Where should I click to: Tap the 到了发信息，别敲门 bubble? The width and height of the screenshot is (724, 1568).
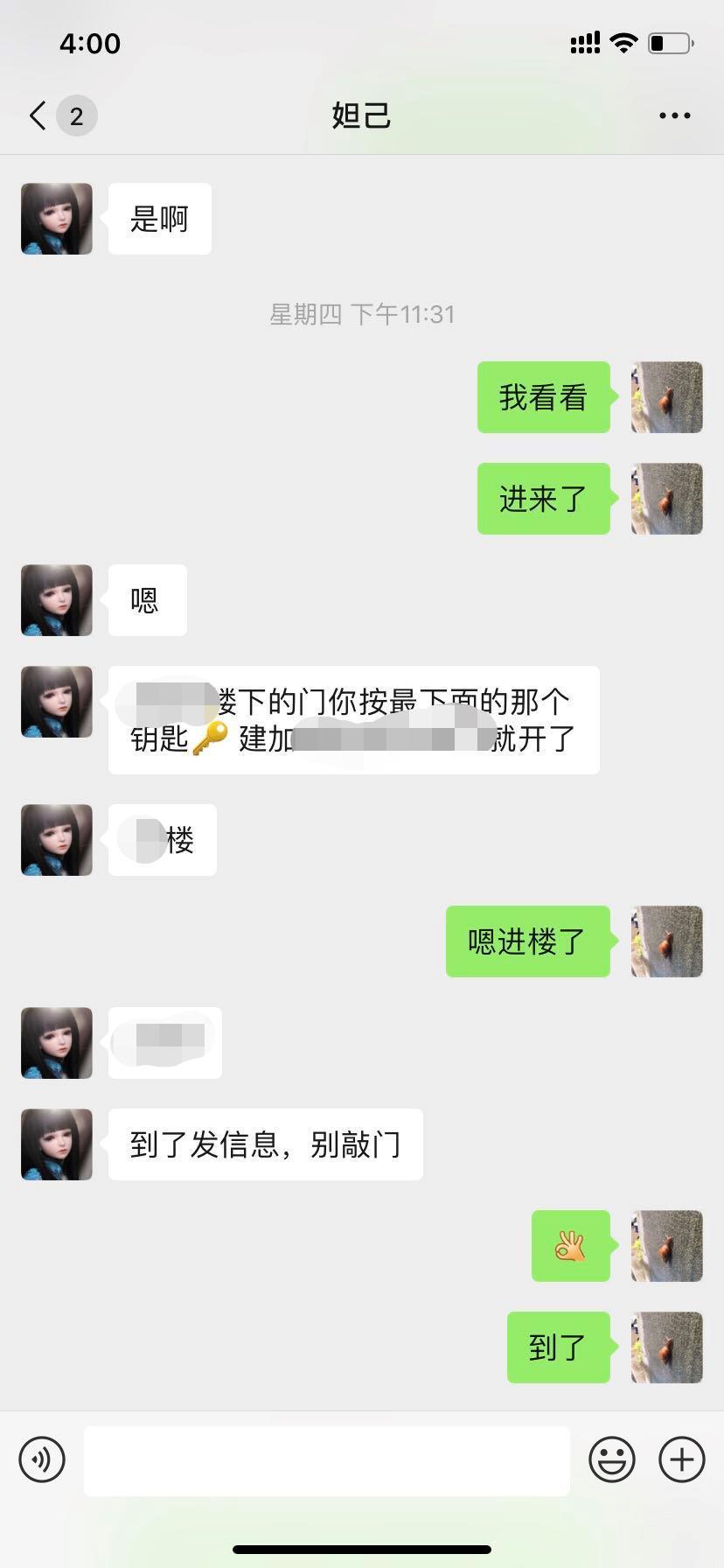pyautogui.click(x=265, y=1144)
